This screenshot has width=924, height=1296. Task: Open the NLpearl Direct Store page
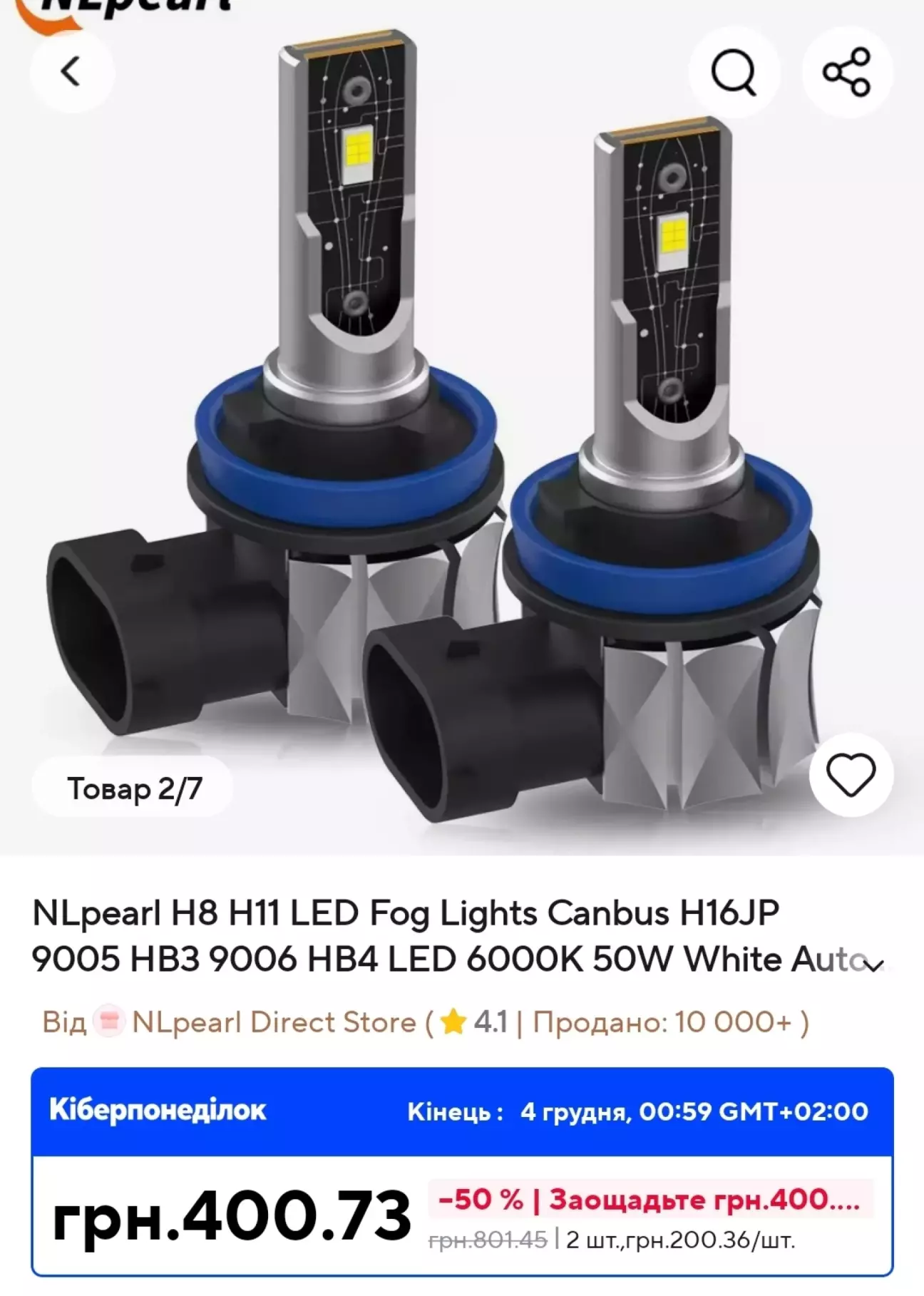tap(274, 1022)
